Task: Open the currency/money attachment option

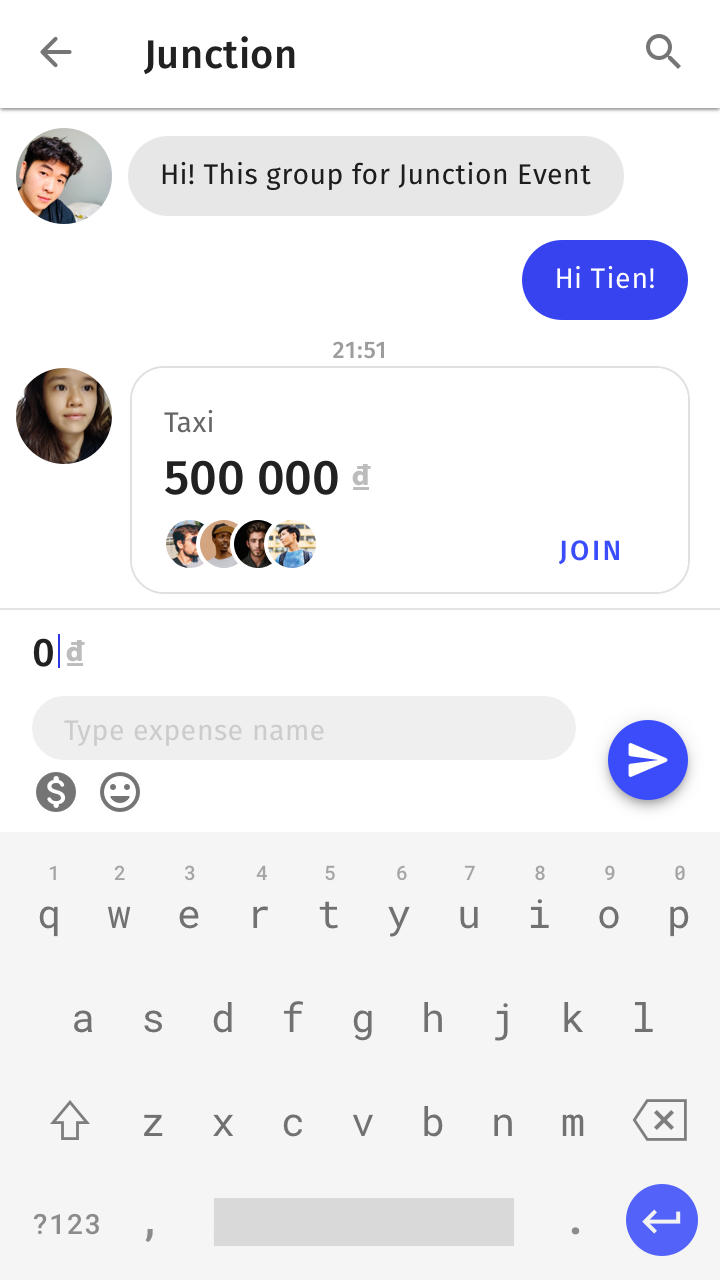Action: [56, 792]
